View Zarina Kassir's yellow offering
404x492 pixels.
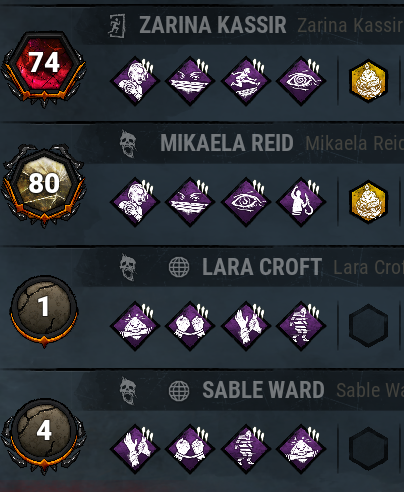[368, 81]
